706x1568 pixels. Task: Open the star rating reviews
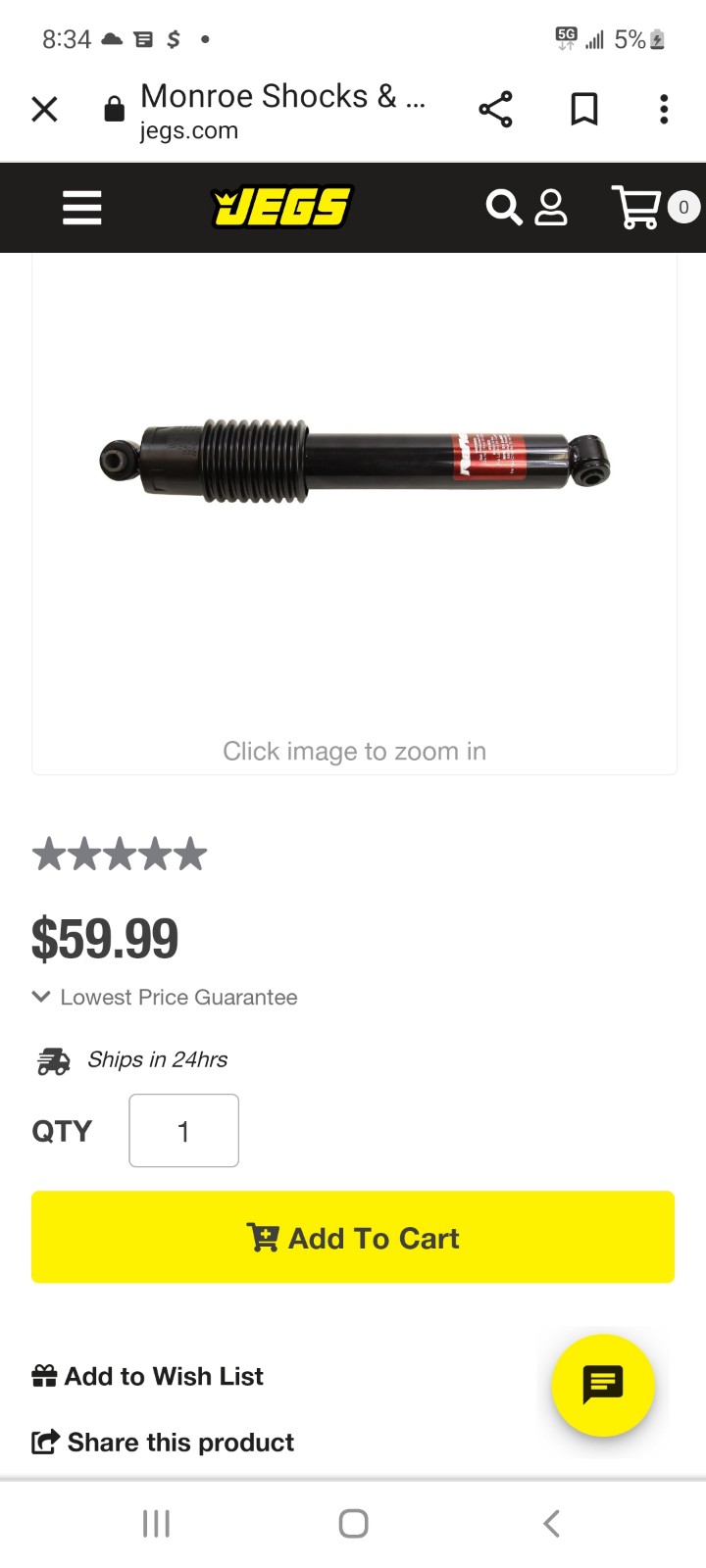coord(120,855)
